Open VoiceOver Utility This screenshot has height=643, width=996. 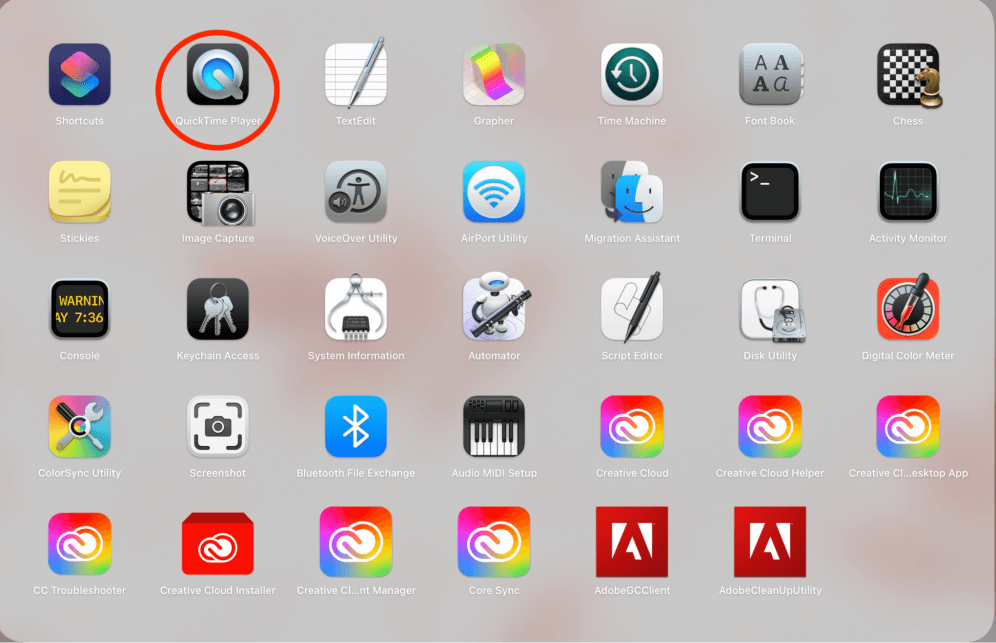[x=356, y=192]
